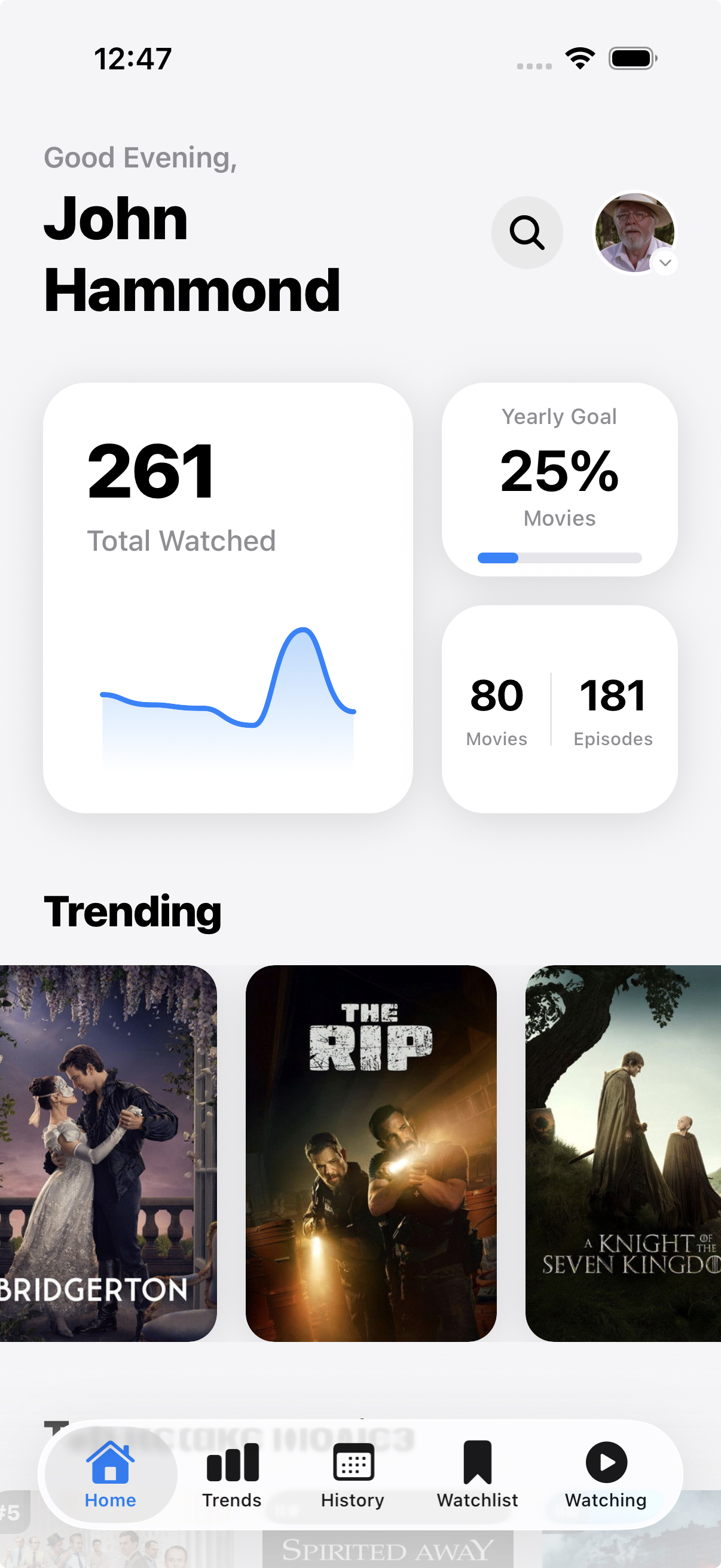Screen dimensions: 721x1568
Task: Open The Rip poster
Action: 371,1153
